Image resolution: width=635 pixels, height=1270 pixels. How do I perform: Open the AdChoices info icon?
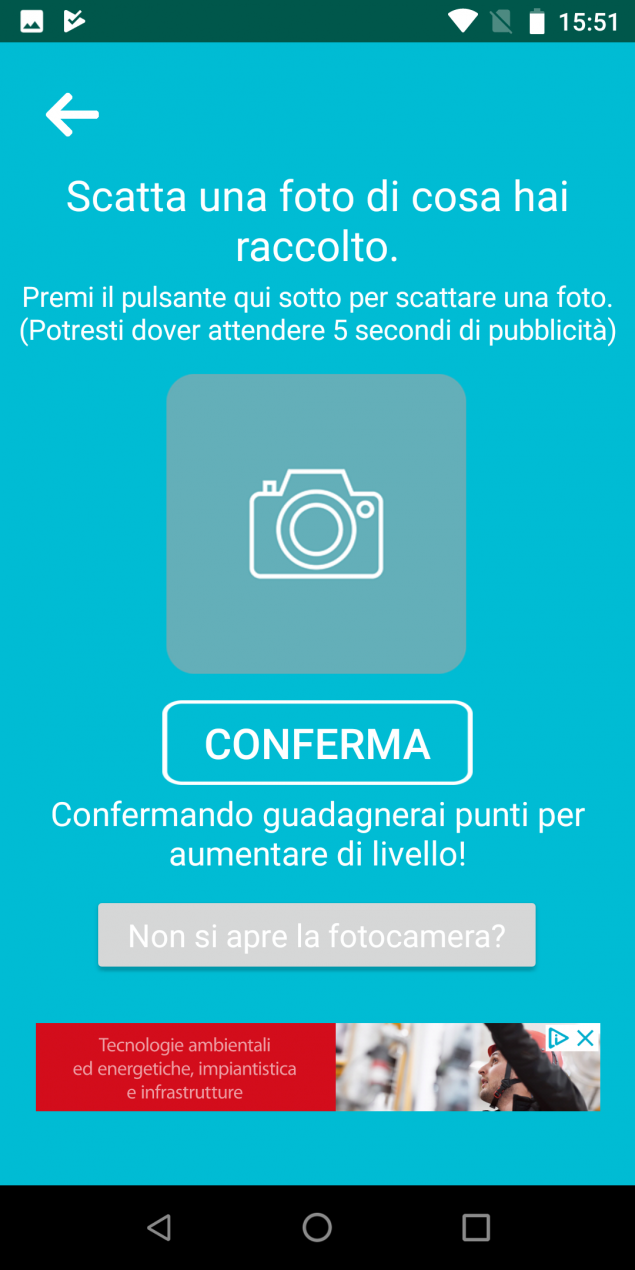[560, 1038]
